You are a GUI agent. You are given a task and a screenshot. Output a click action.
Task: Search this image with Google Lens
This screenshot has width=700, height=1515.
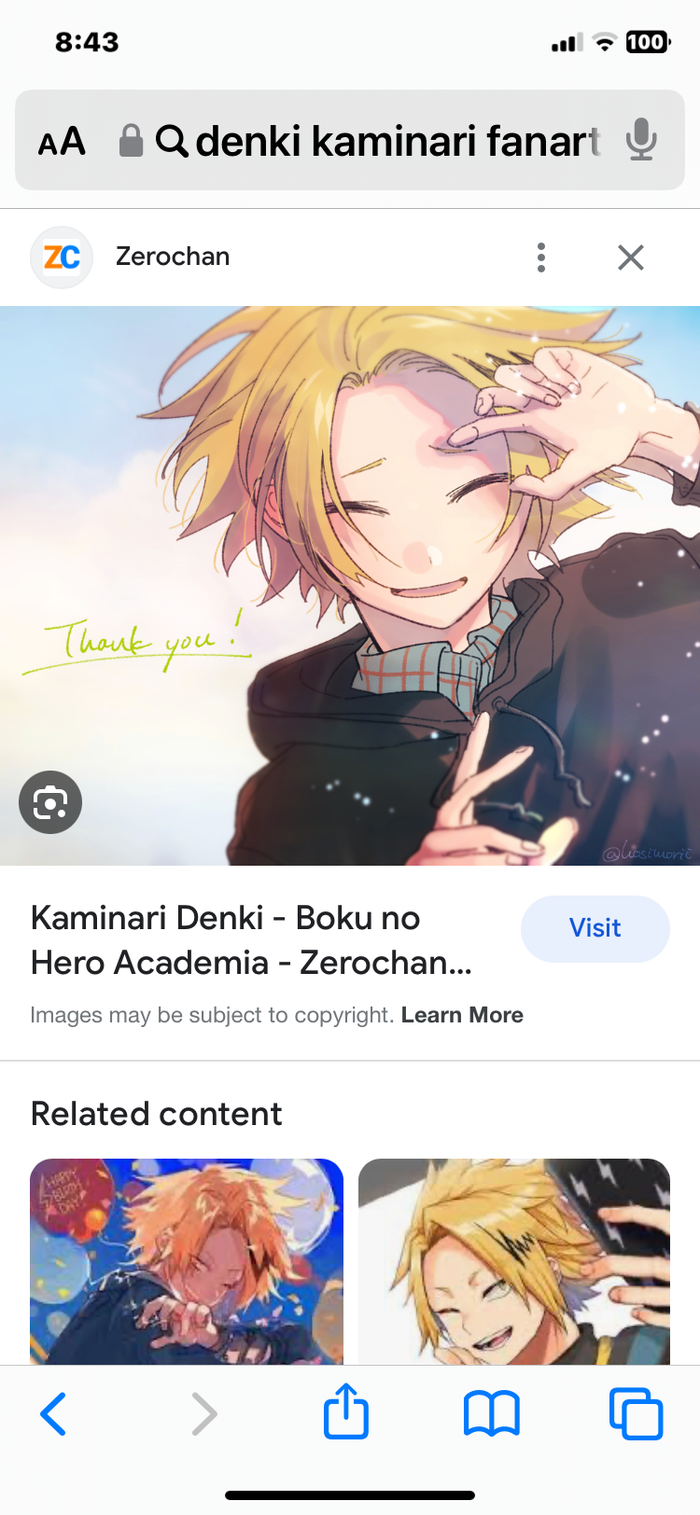(x=50, y=802)
